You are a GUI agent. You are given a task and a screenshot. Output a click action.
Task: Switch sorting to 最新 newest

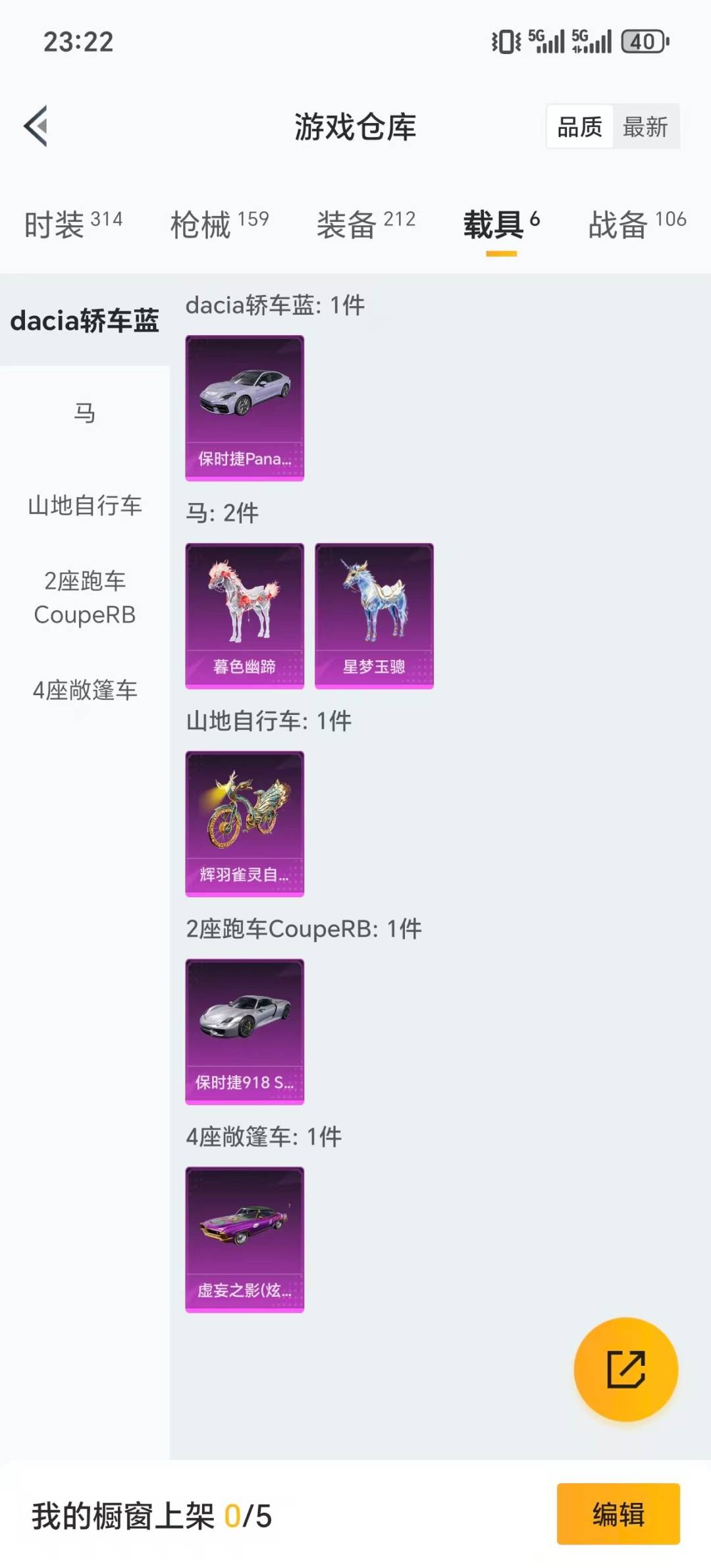point(646,127)
